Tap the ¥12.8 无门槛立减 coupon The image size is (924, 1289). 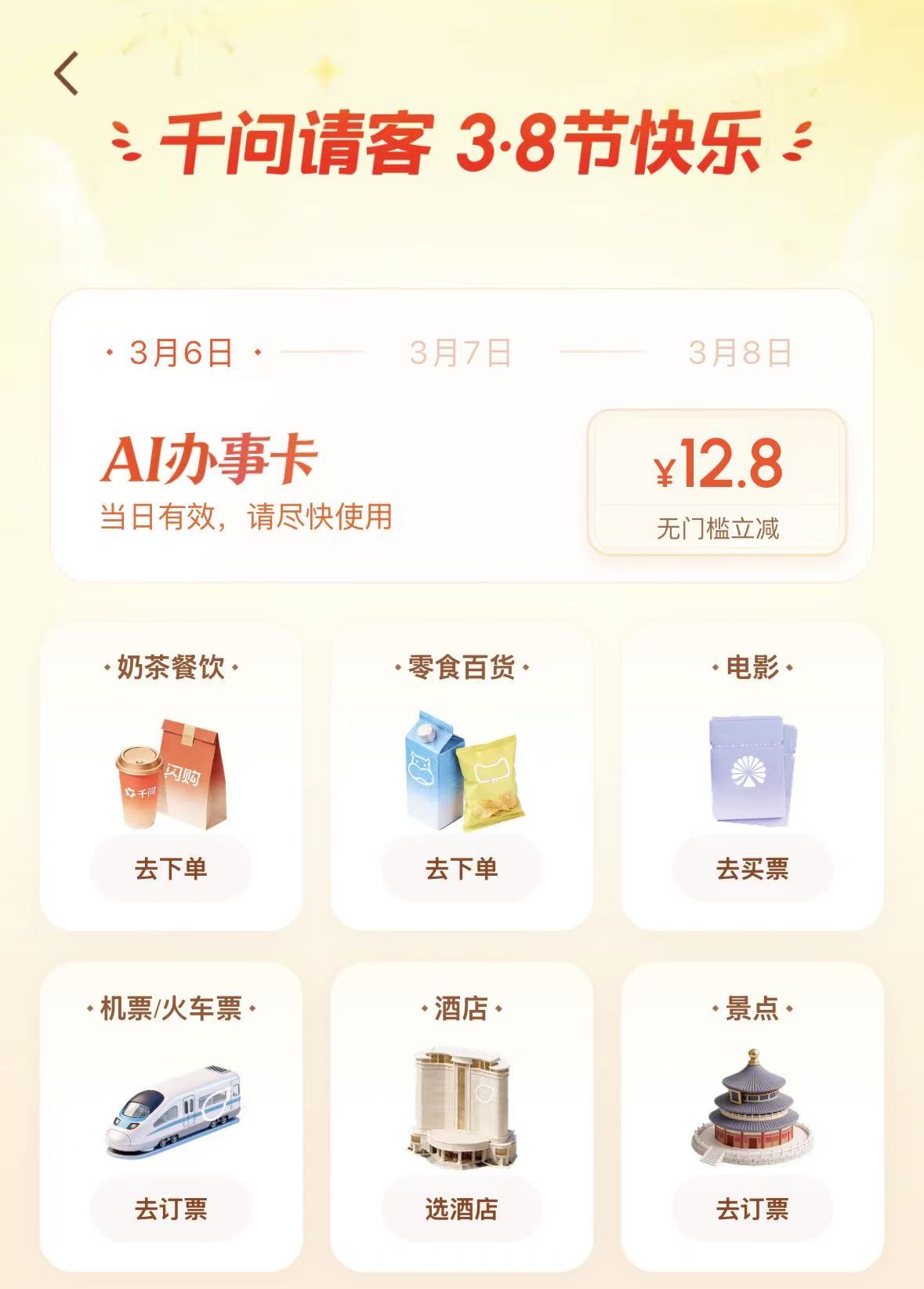717,481
